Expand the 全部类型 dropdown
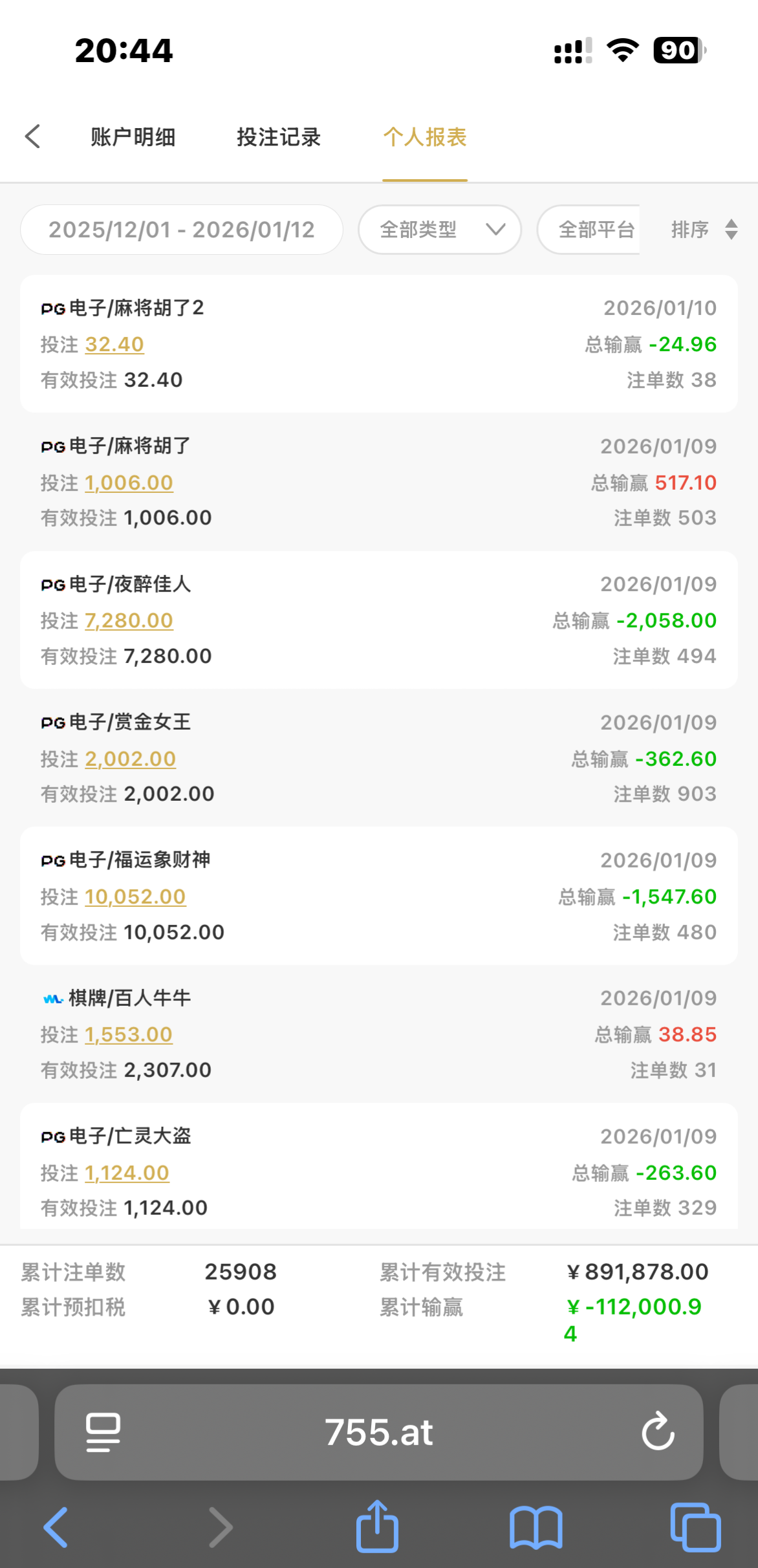Screen dimensions: 758x1568 440,230
